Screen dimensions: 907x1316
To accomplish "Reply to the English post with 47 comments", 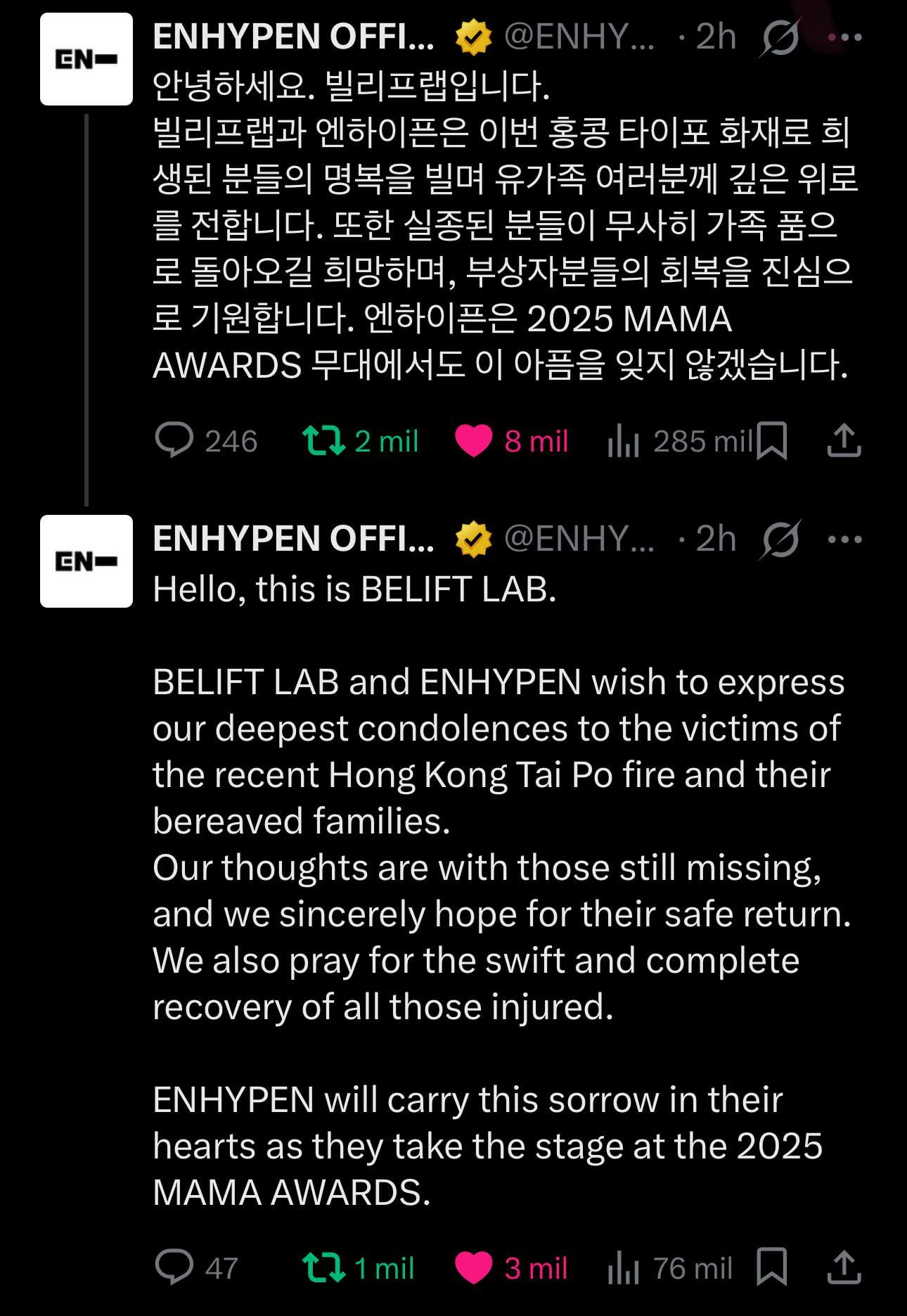I will pyautogui.click(x=174, y=1268).
